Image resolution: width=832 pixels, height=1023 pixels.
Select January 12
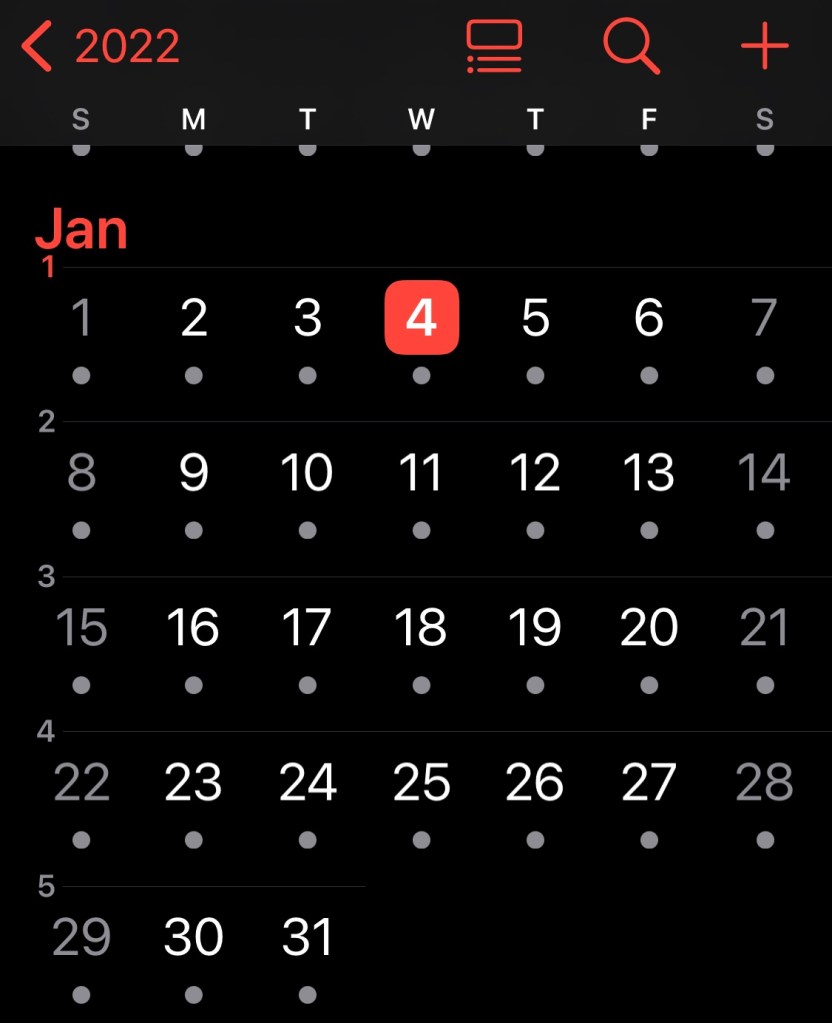point(535,473)
